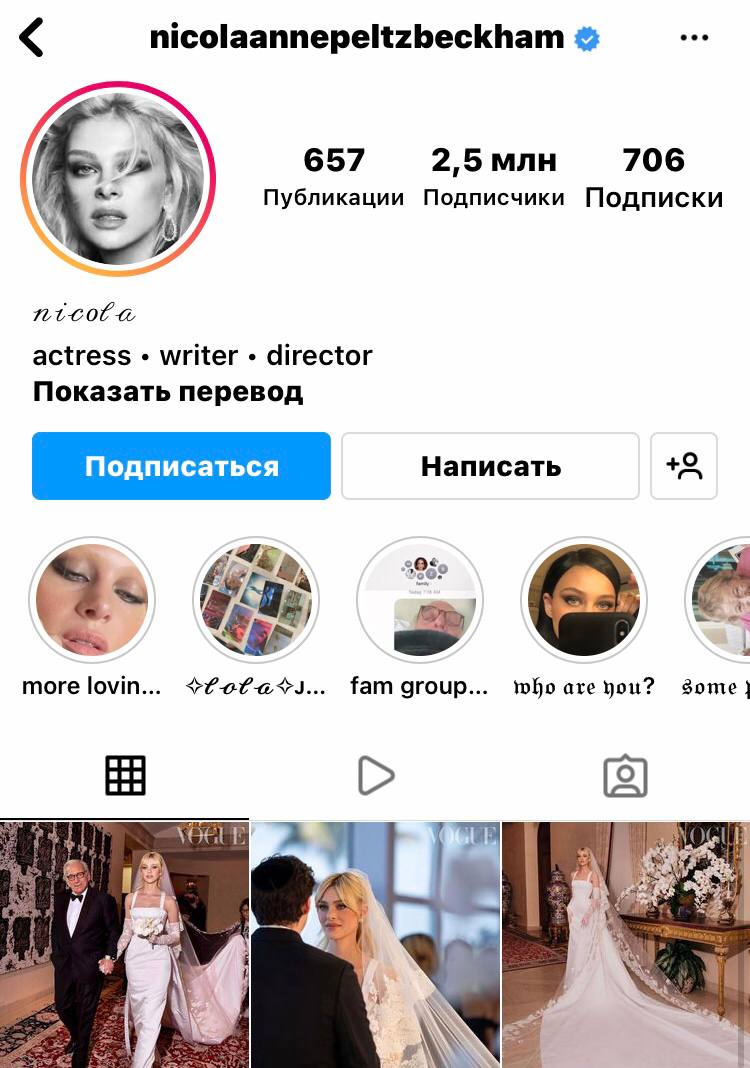
Task: Open the "fam group..." story highlight
Action: point(420,600)
